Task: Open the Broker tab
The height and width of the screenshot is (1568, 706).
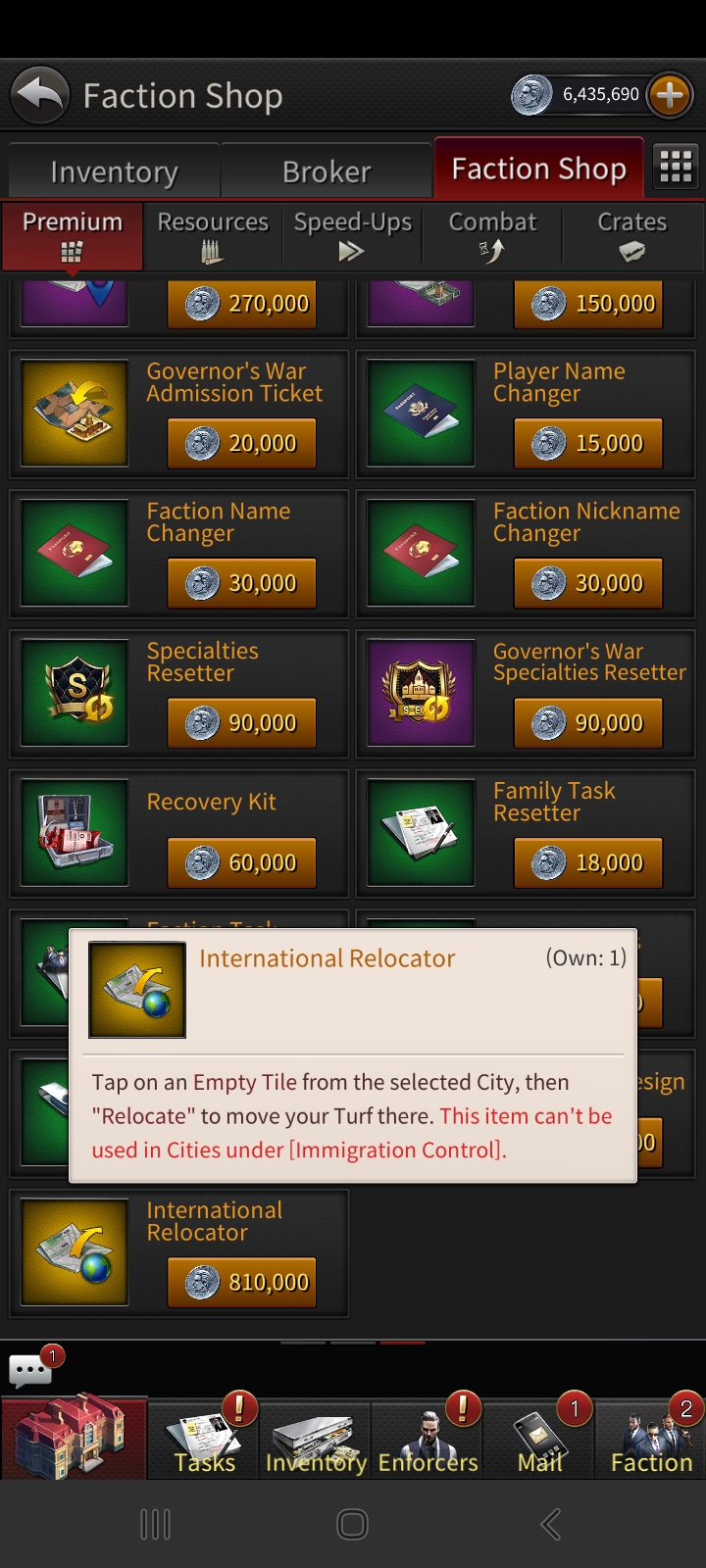Action: point(327,171)
